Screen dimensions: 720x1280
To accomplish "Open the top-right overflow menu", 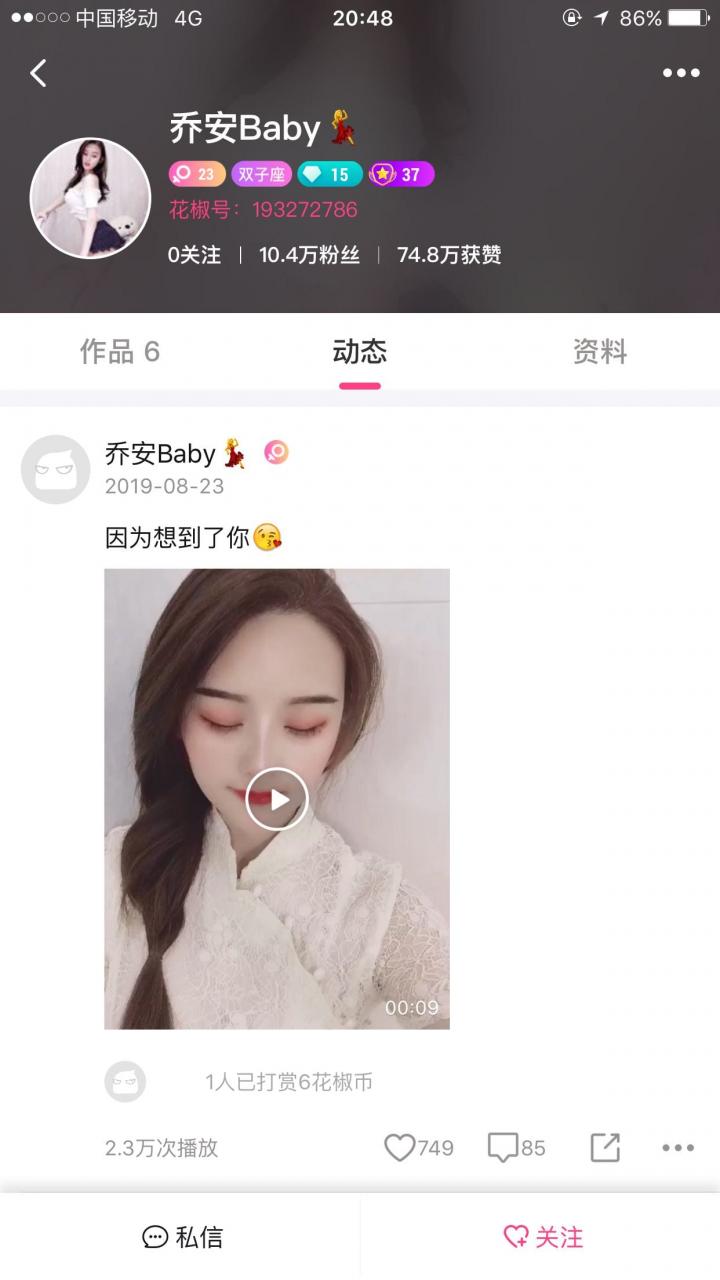I will pyautogui.click(x=681, y=73).
